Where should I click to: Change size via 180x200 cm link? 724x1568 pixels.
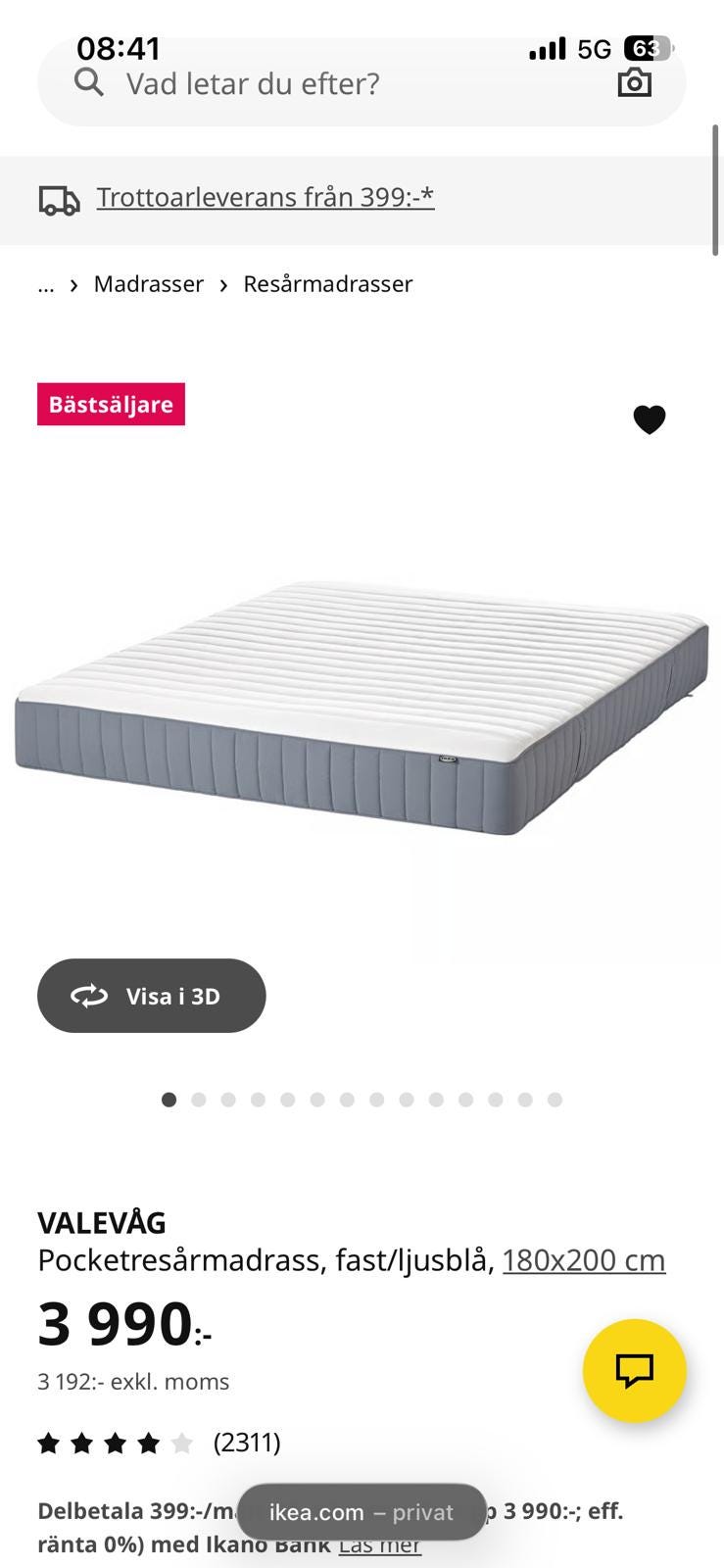(x=584, y=1260)
